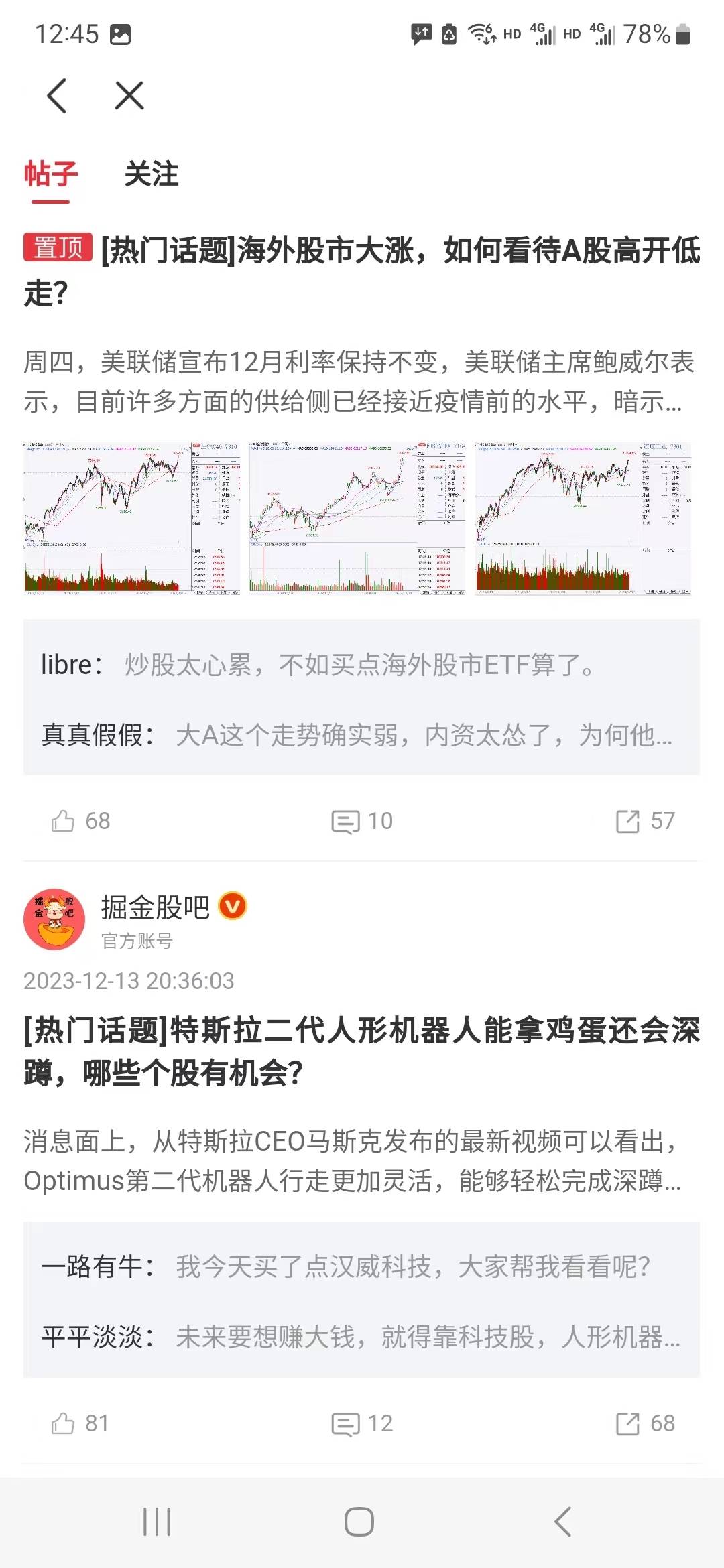View the first stock chart image
The height and width of the screenshot is (1568, 724).
132,518
